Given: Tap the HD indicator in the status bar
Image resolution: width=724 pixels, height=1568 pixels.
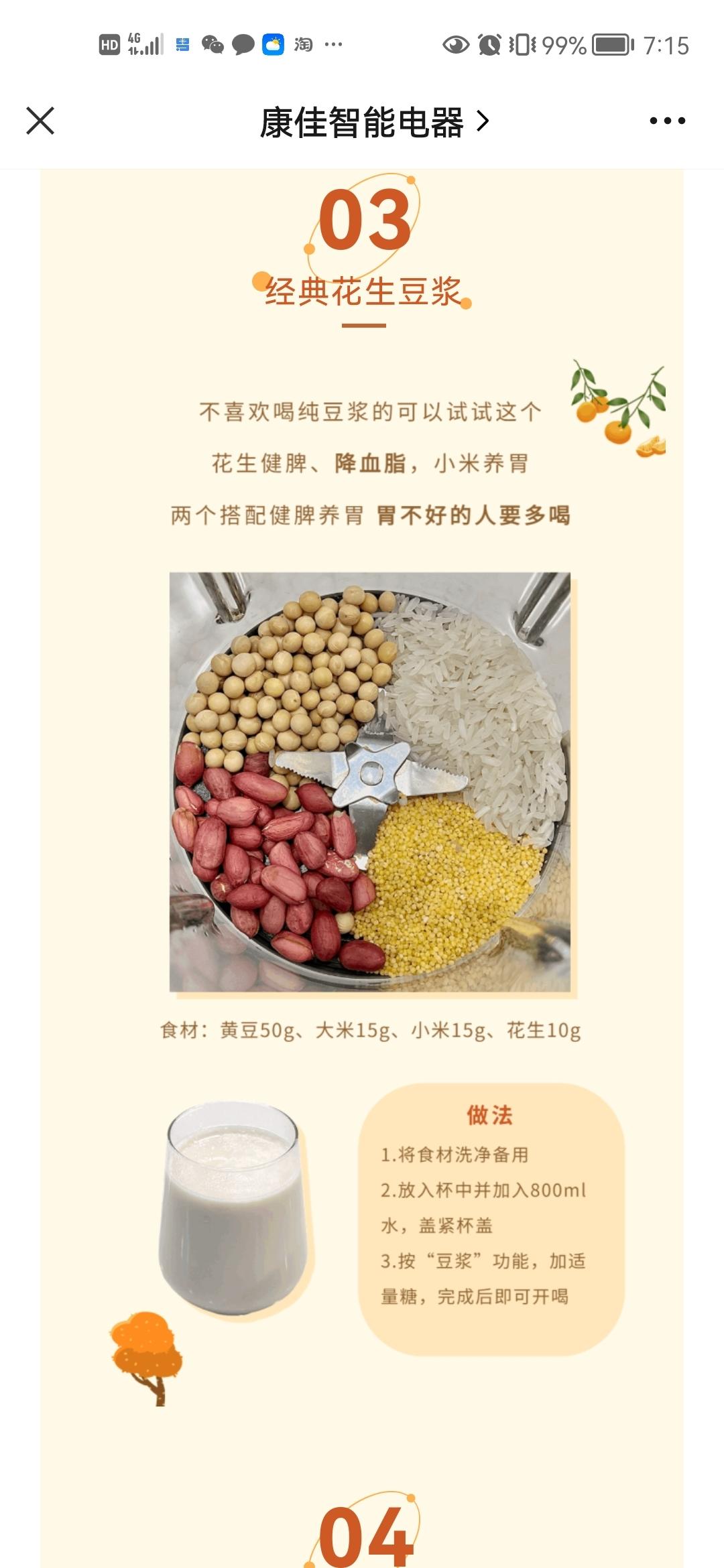Looking at the screenshot, I should 109,45.
